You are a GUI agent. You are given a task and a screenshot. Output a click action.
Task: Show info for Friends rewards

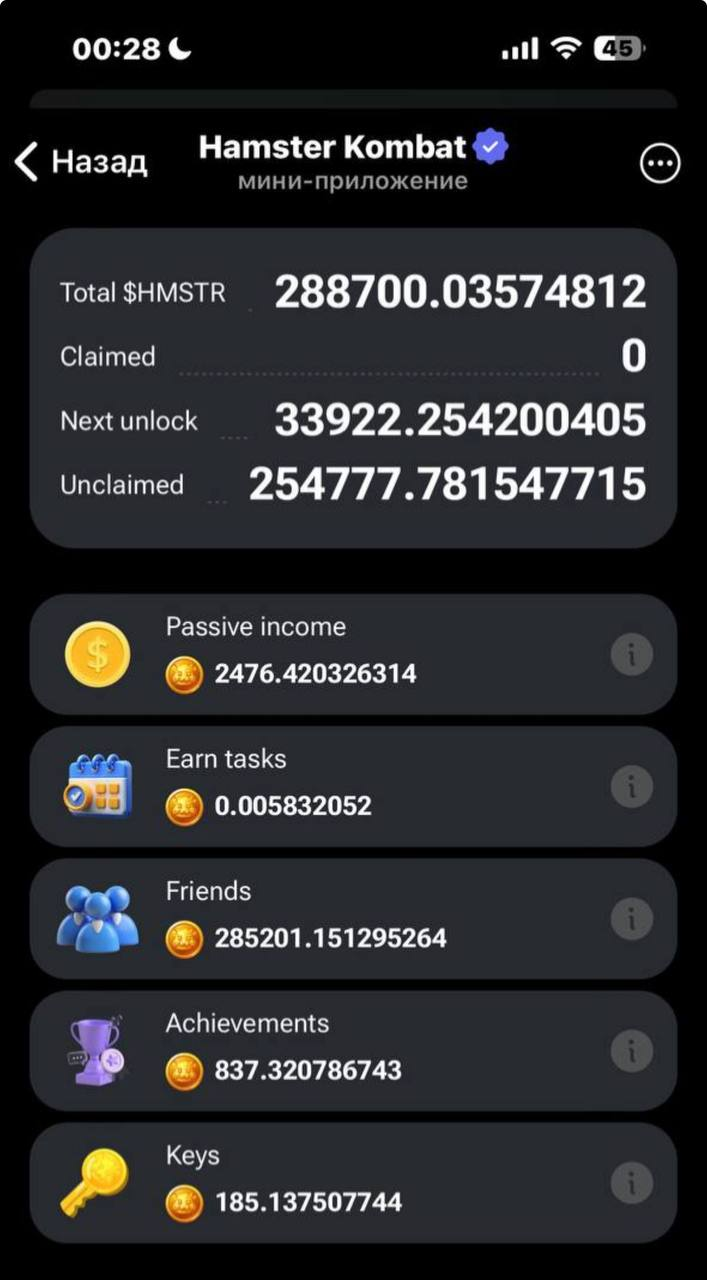click(x=631, y=919)
